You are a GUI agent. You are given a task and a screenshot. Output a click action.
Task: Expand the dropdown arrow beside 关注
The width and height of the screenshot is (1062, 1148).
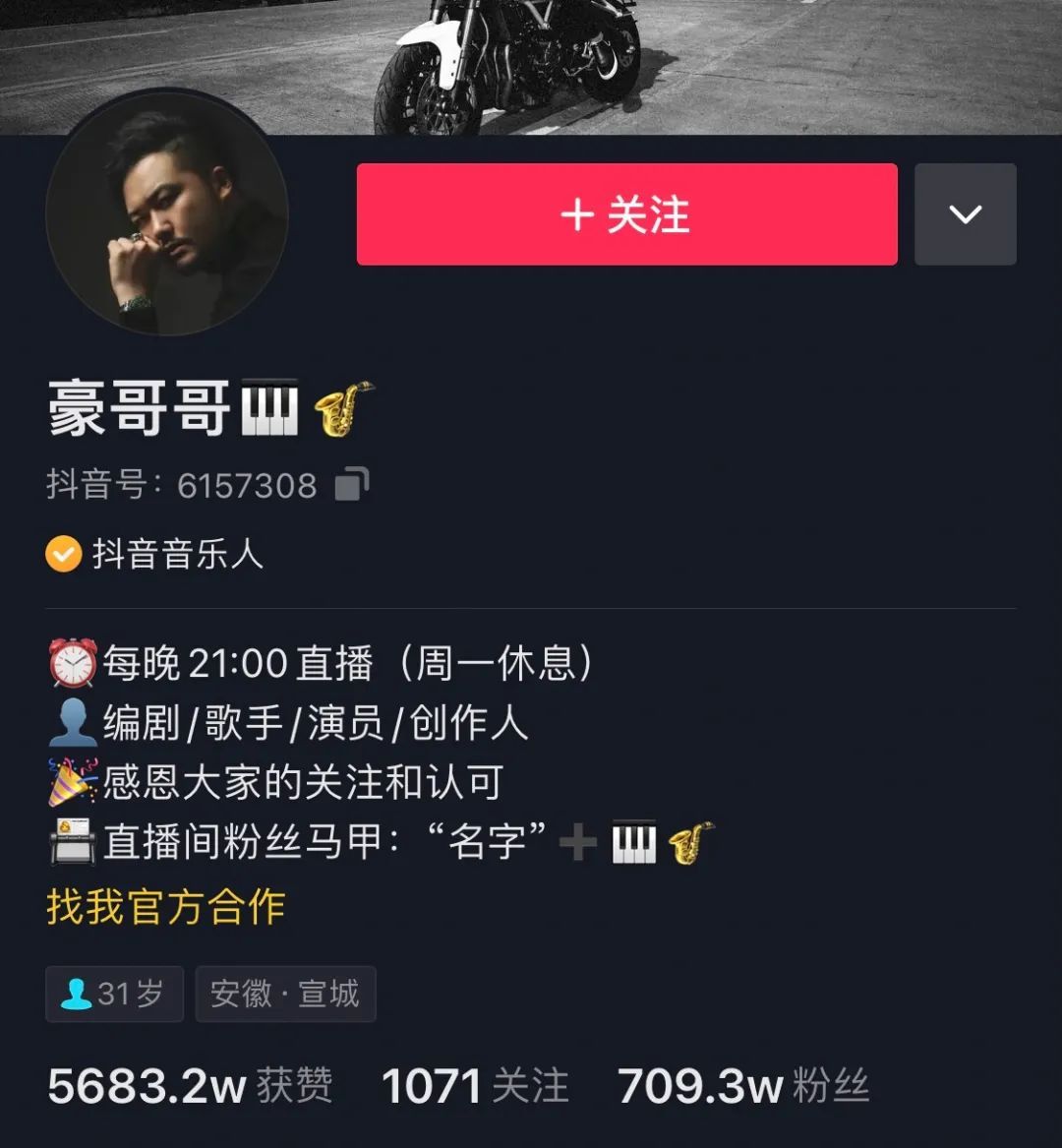click(965, 214)
